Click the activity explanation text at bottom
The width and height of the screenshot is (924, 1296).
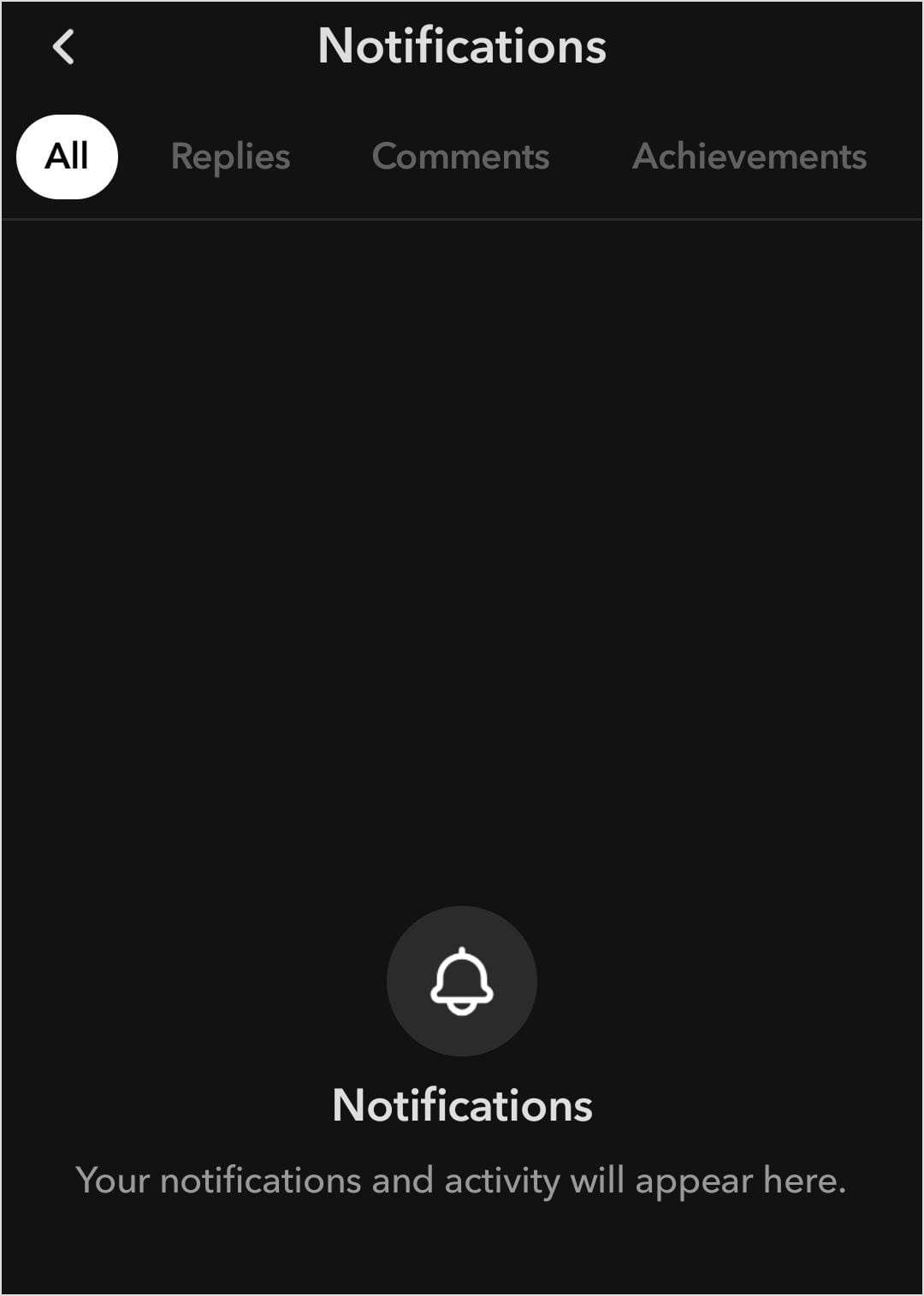[x=462, y=1179]
